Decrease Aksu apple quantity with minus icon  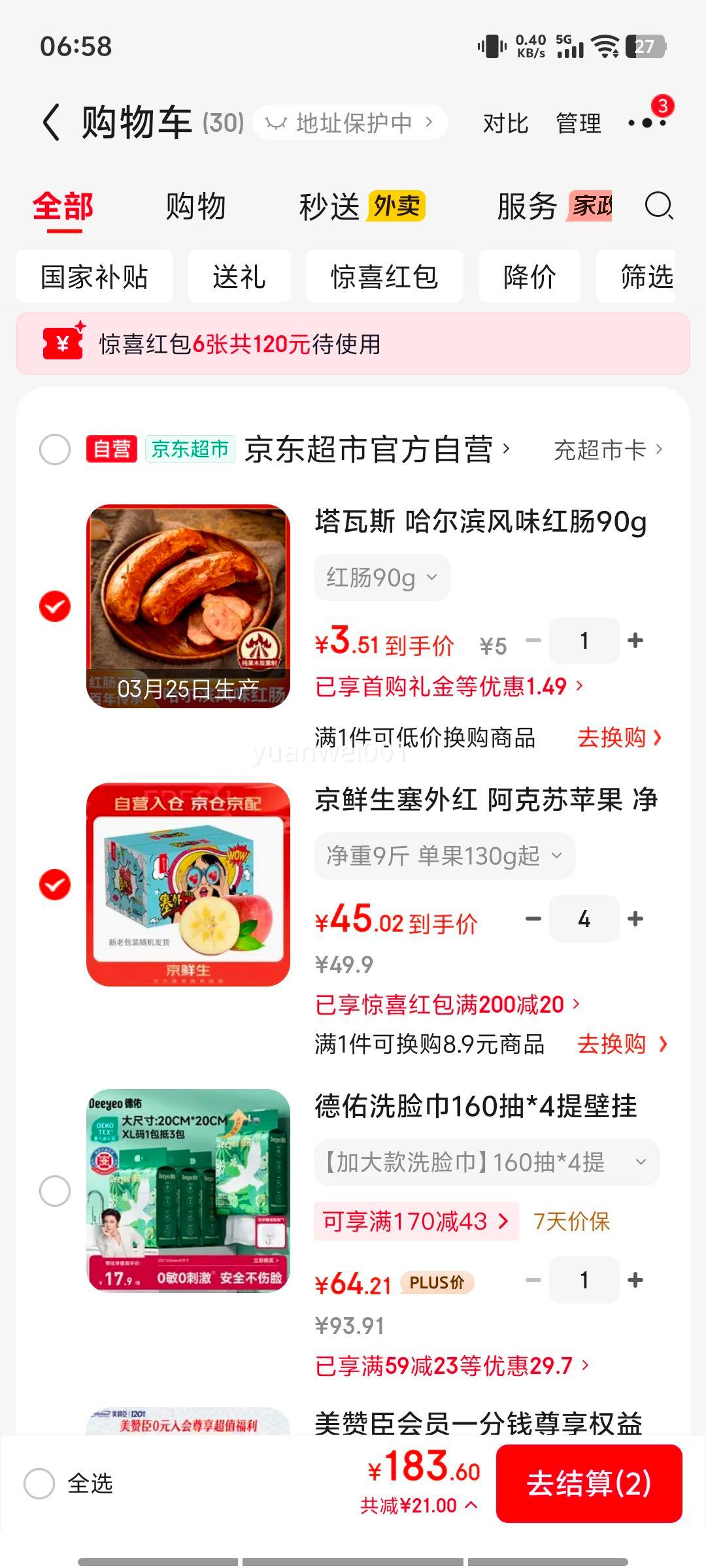534,919
